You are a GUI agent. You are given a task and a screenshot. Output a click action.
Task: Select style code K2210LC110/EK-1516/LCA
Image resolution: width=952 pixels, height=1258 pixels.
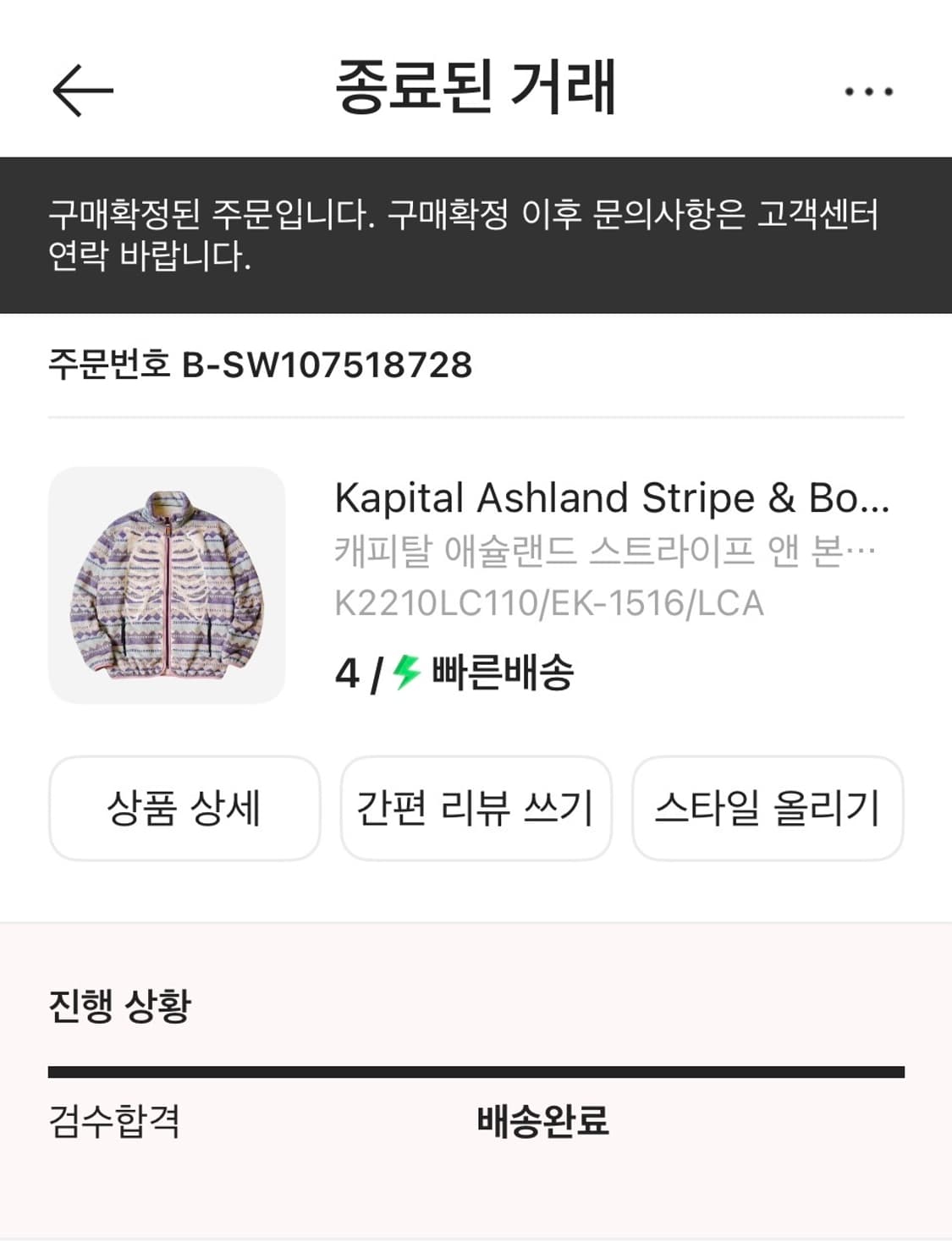point(551,603)
